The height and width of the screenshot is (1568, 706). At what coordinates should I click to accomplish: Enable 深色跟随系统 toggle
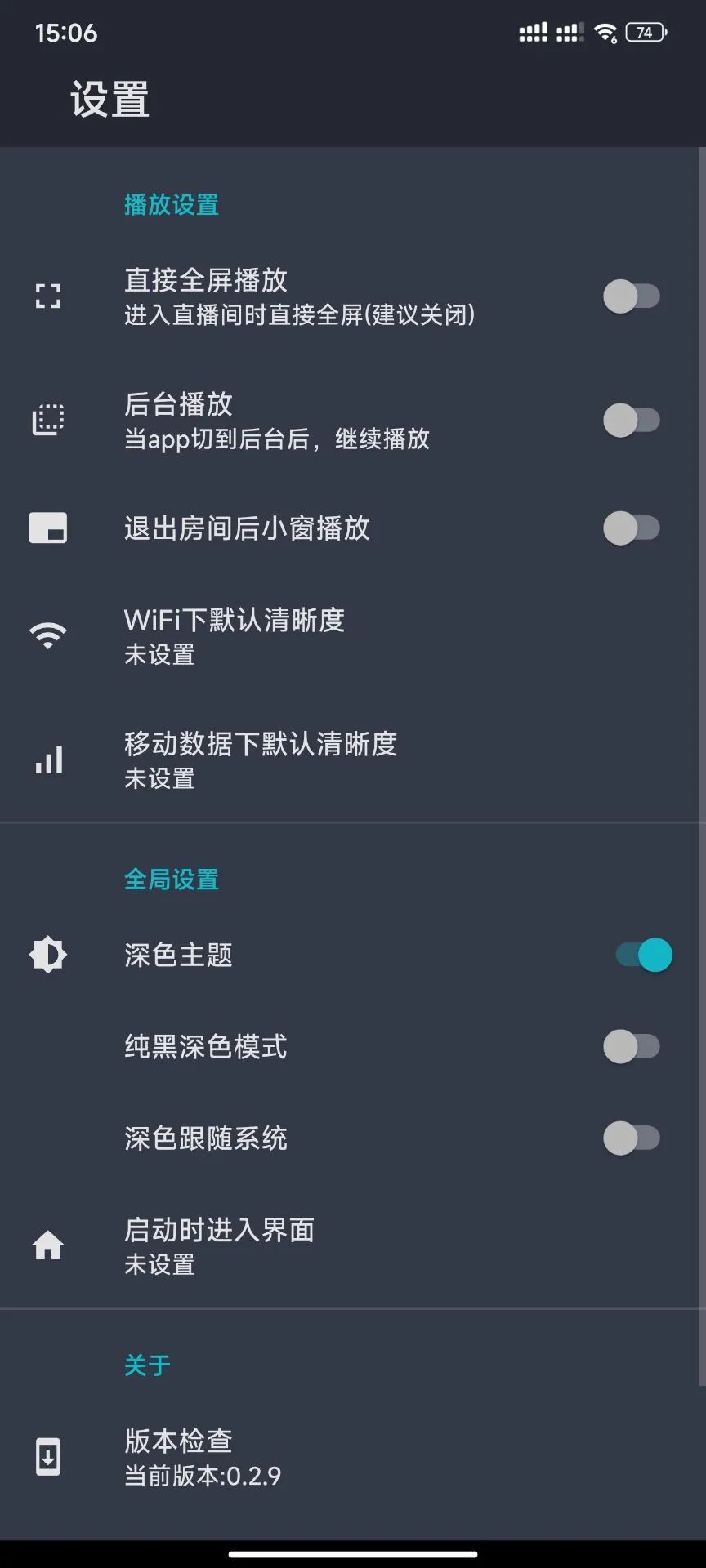[631, 1138]
